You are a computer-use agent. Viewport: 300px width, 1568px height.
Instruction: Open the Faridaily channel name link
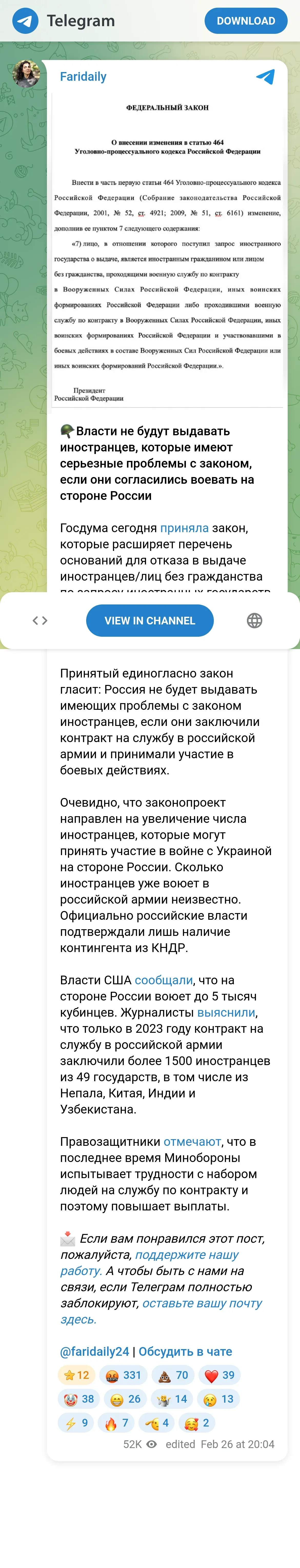(x=83, y=77)
